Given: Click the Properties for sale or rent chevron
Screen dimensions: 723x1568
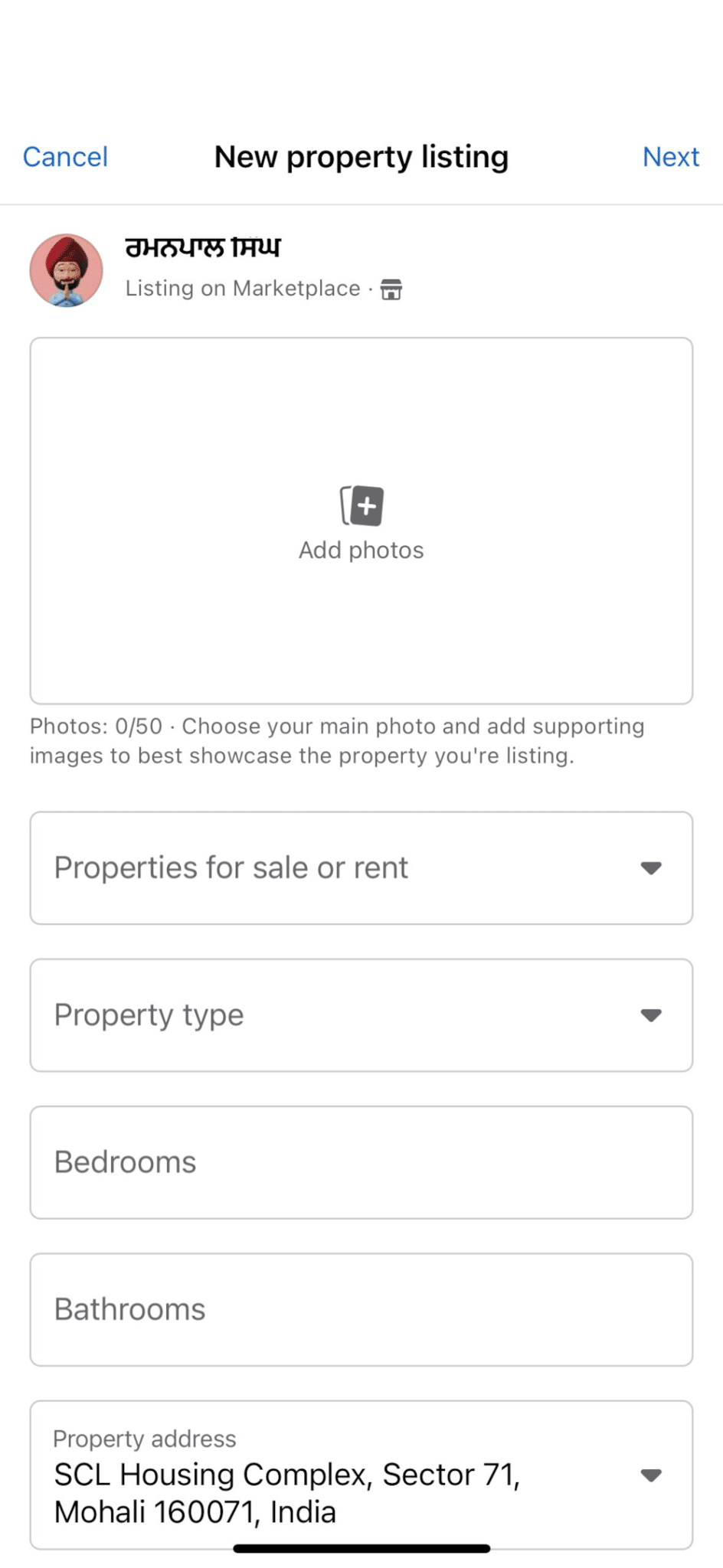Looking at the screenshot, I should pyautogui.click(x=650, y=867).
